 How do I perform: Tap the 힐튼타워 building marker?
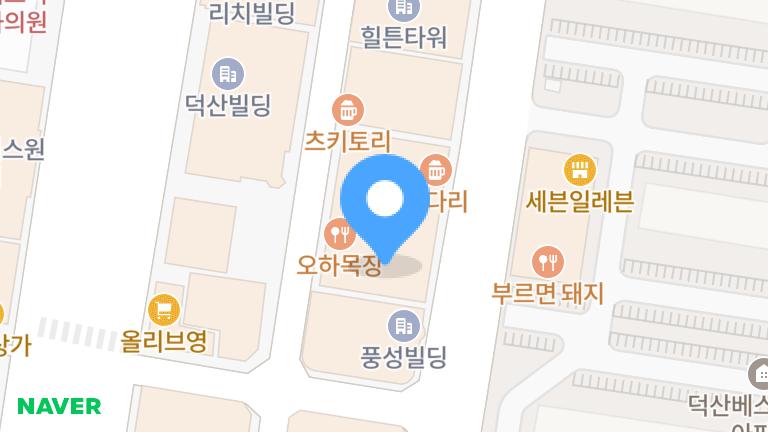[403, 10]
